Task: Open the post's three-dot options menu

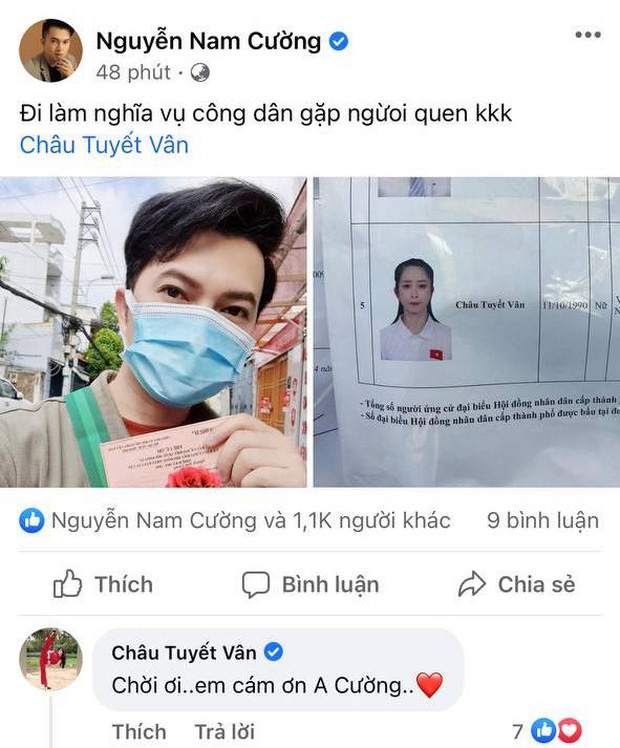Action: [x=587, y=36]
